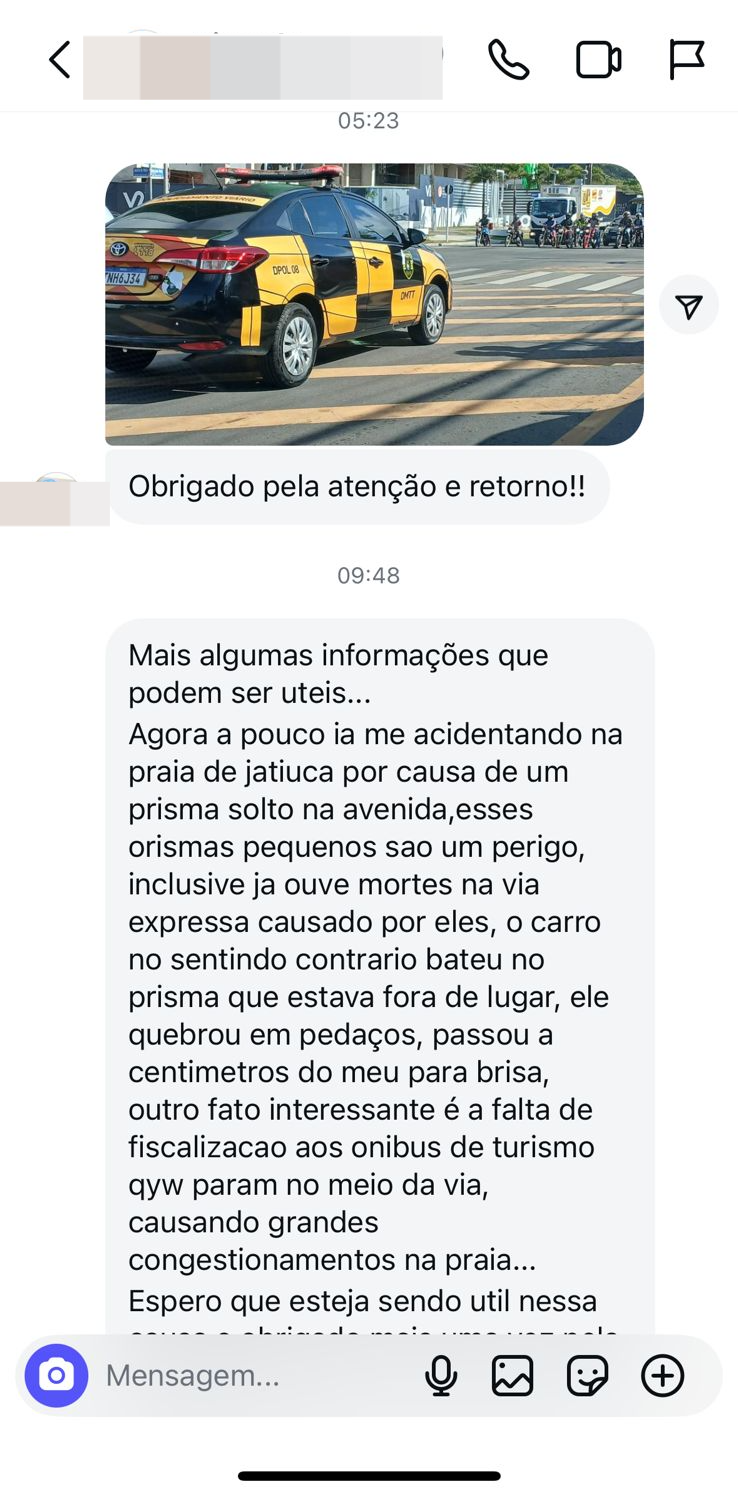Open more options plus icon
The image size is (738, 1495).
(x=662, y=1376)
